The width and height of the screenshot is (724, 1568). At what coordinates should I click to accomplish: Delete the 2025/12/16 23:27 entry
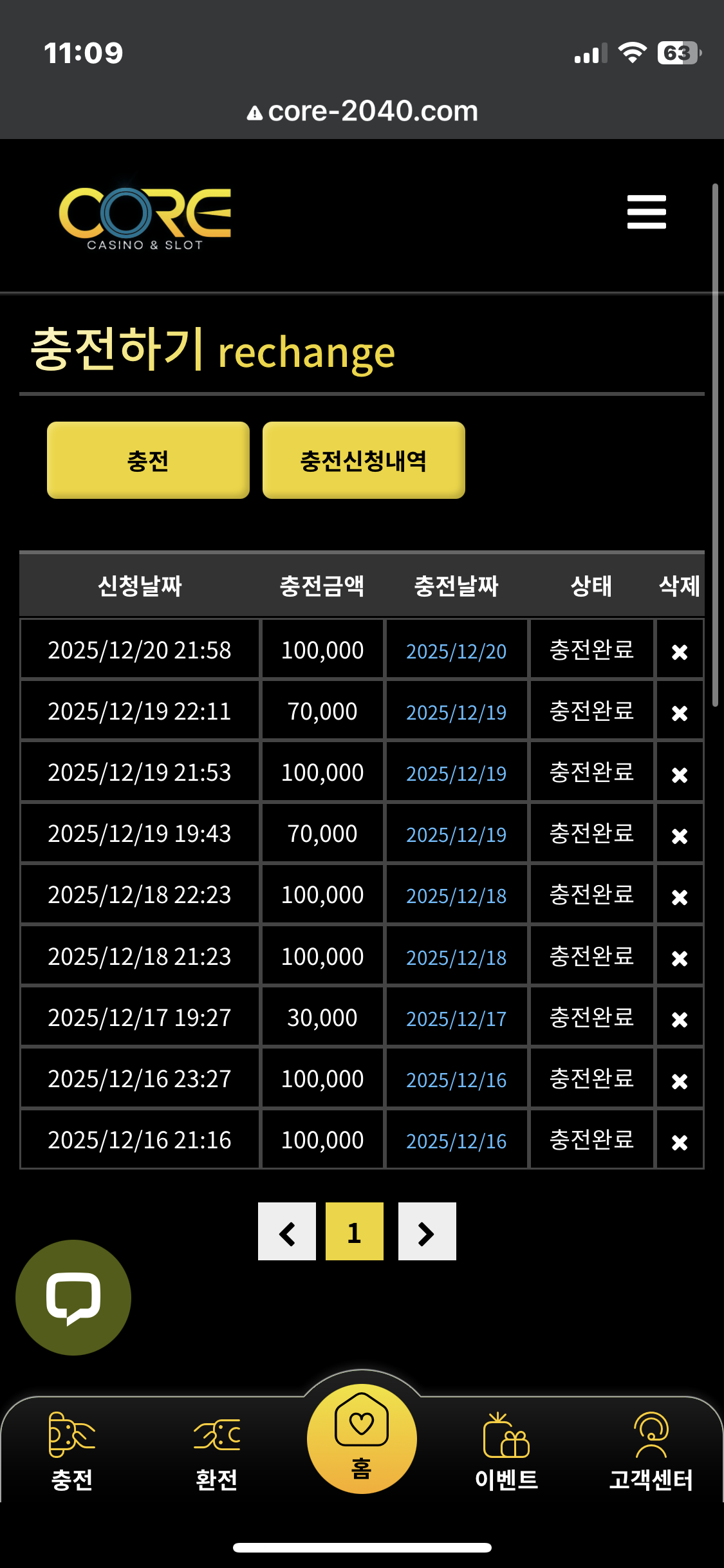(x=680, y=1081)
